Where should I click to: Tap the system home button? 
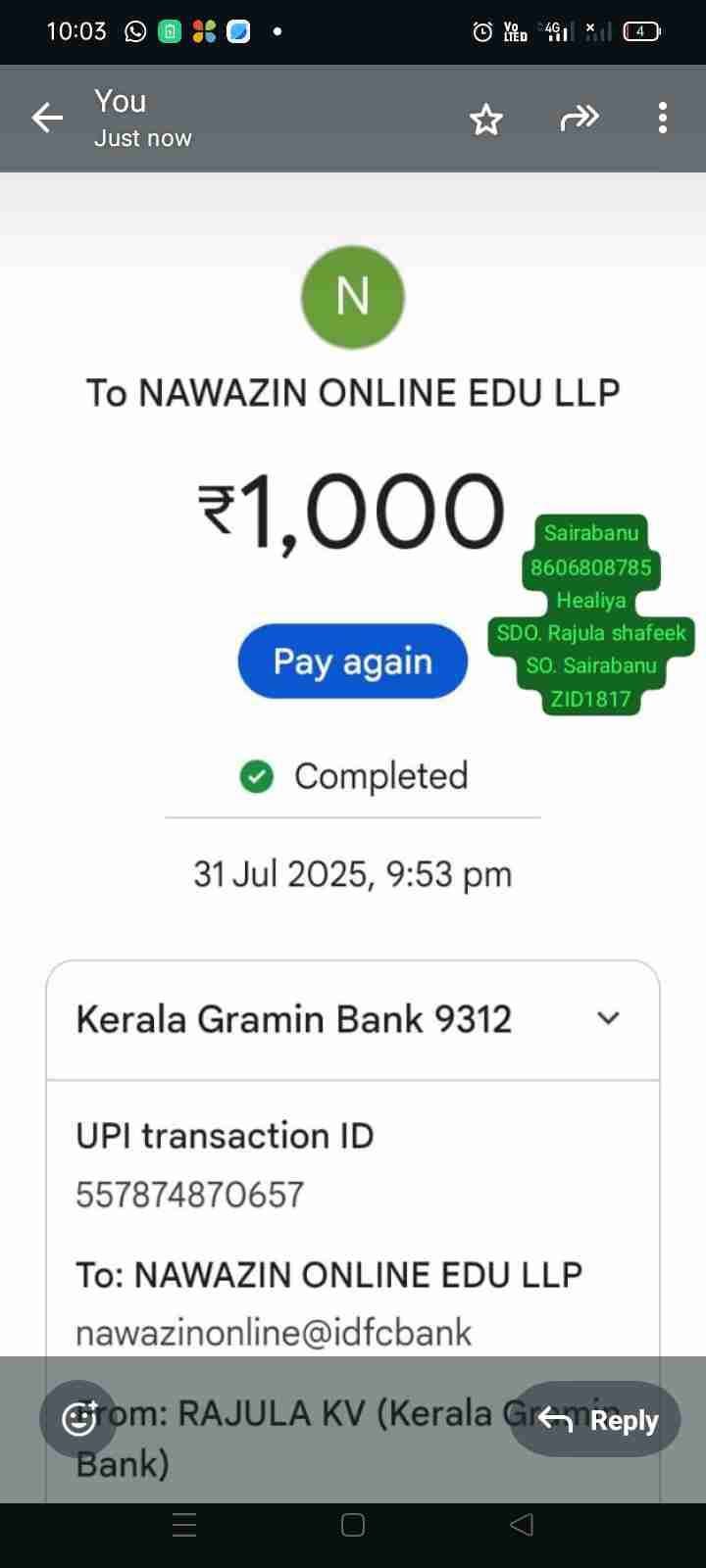353,1525
